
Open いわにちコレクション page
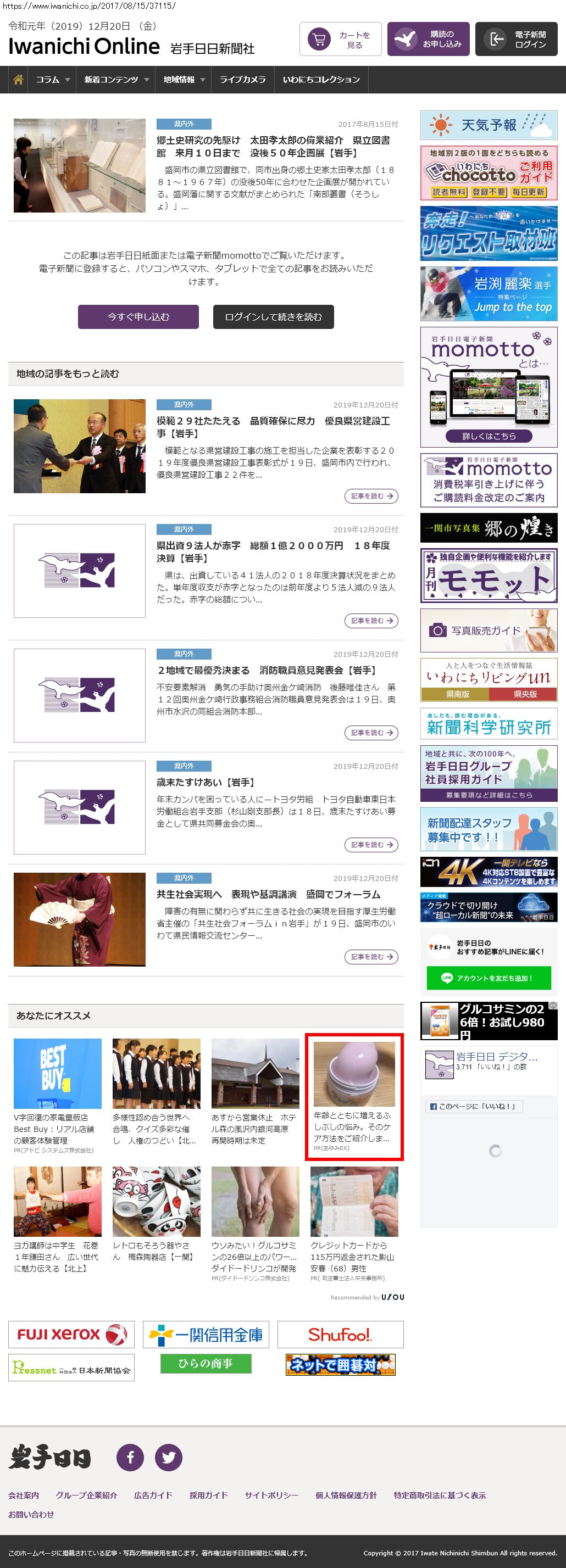(x=321, y=80)
